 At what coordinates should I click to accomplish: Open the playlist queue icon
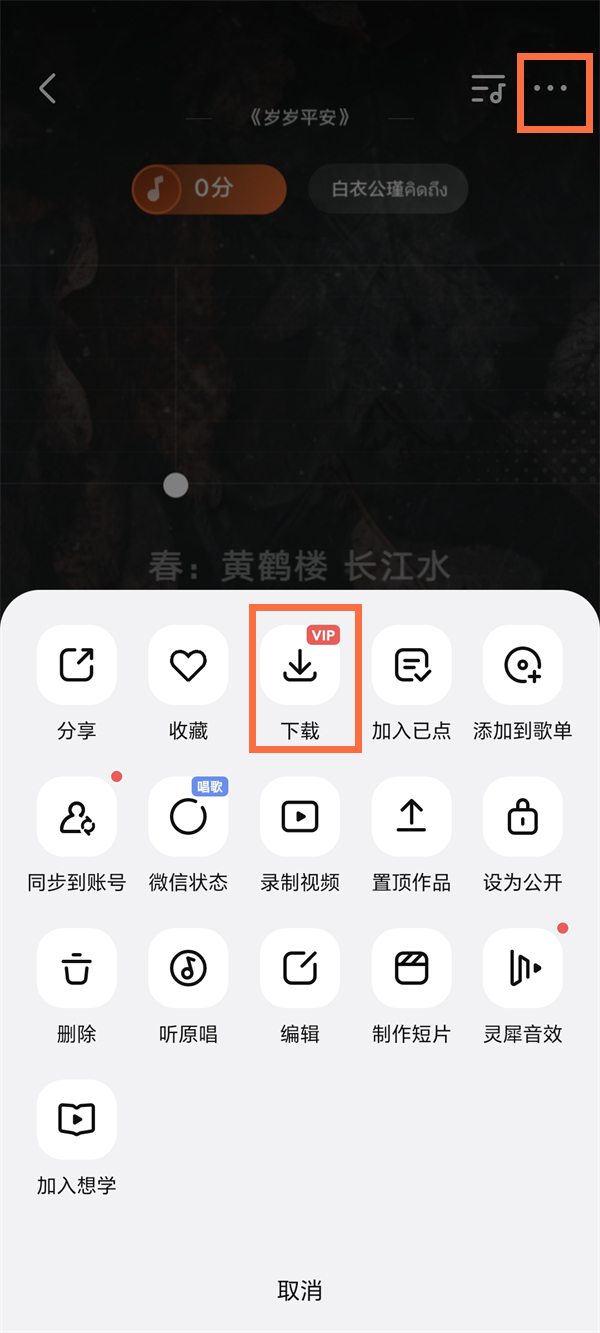tap(488, 89)
